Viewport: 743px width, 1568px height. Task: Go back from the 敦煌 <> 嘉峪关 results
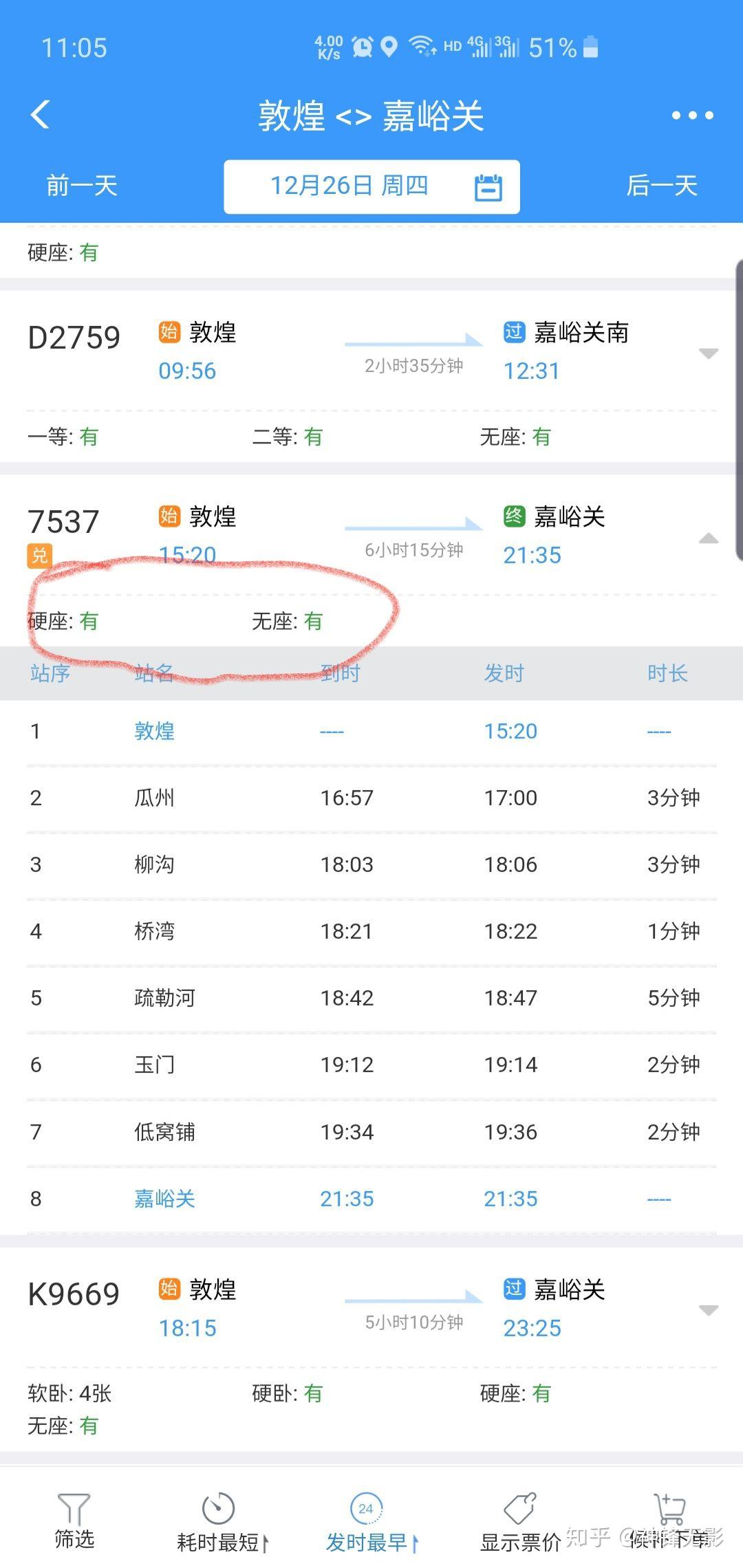click(x=41, y=115)
